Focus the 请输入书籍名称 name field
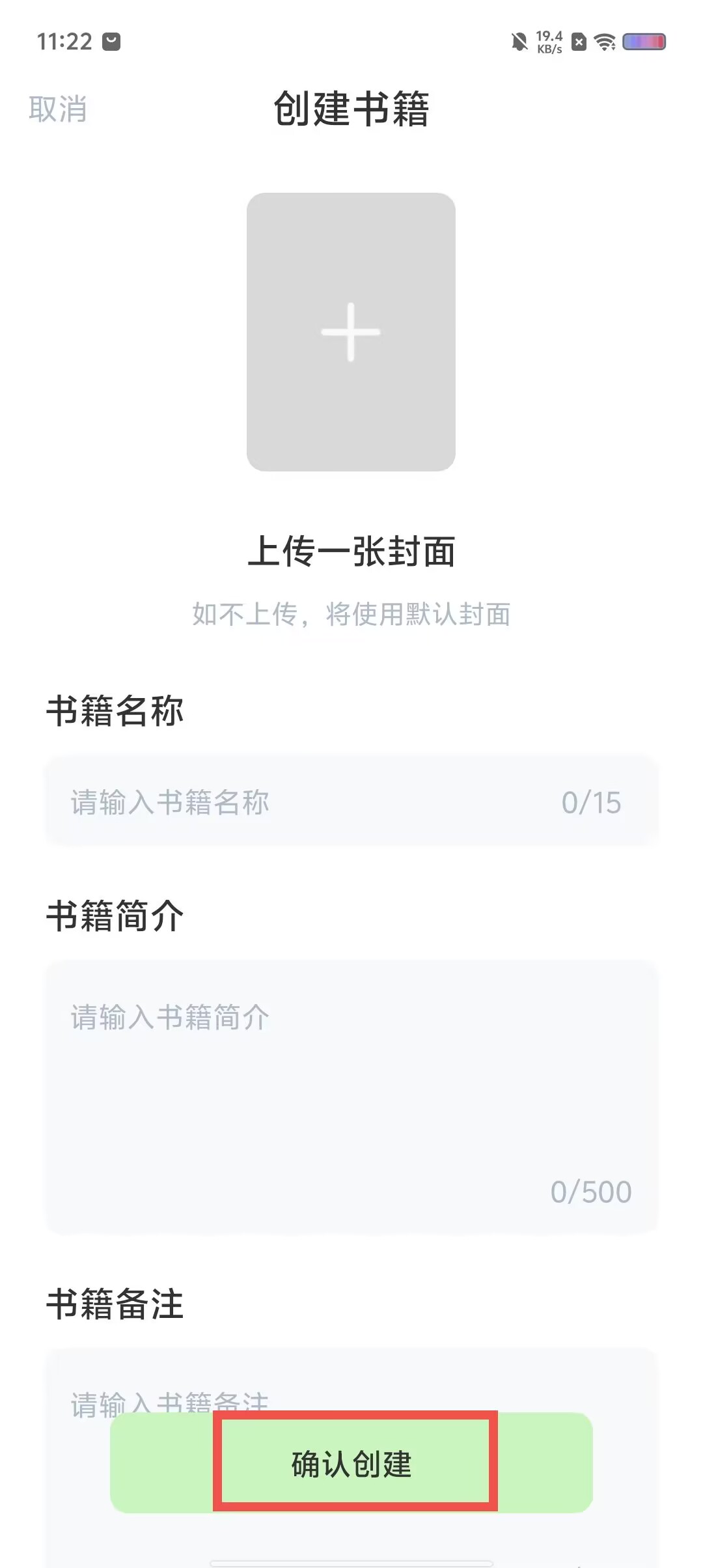 click(x=312, y=802)
